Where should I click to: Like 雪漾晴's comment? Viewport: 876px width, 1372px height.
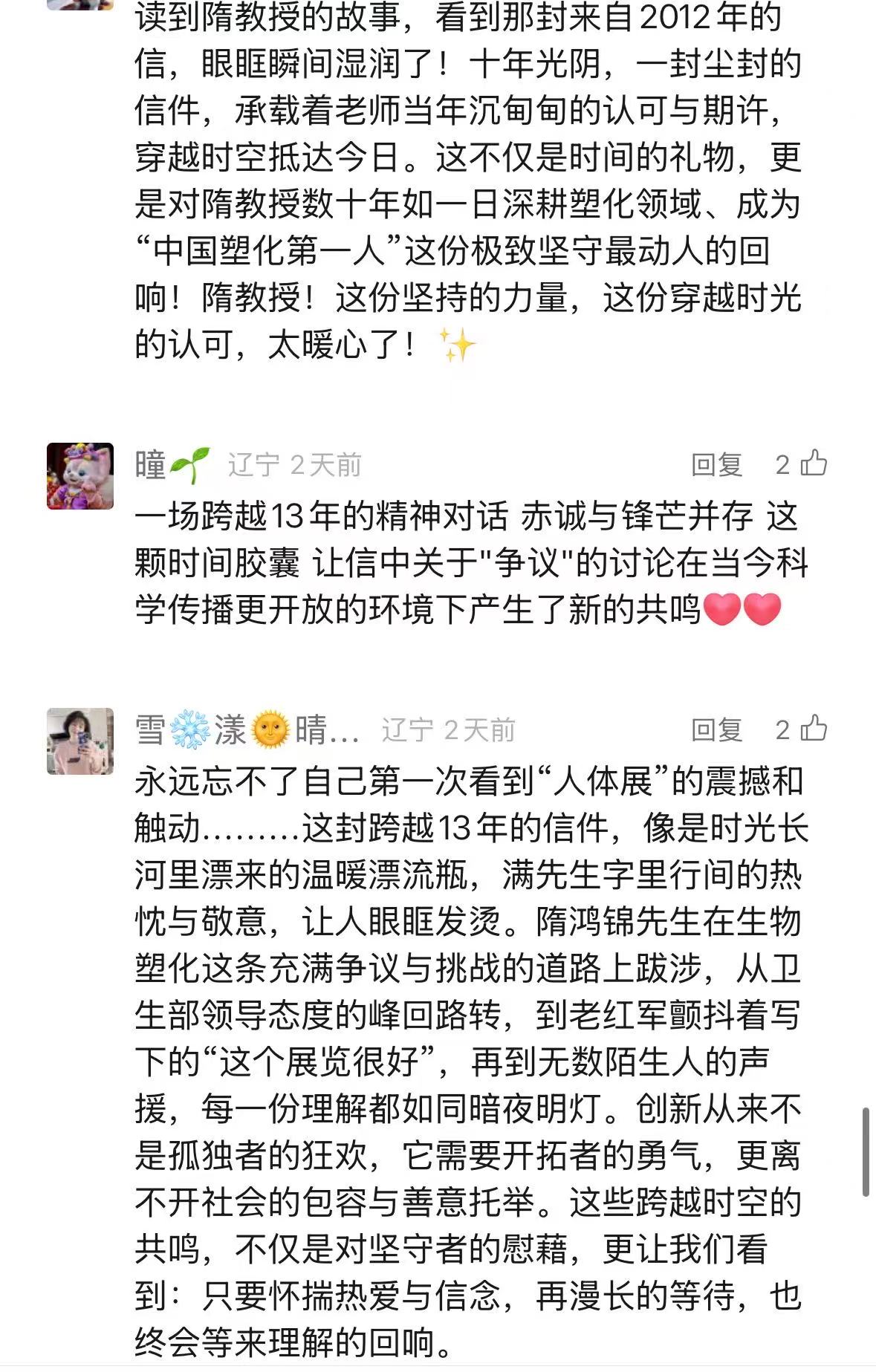(814, 729)
